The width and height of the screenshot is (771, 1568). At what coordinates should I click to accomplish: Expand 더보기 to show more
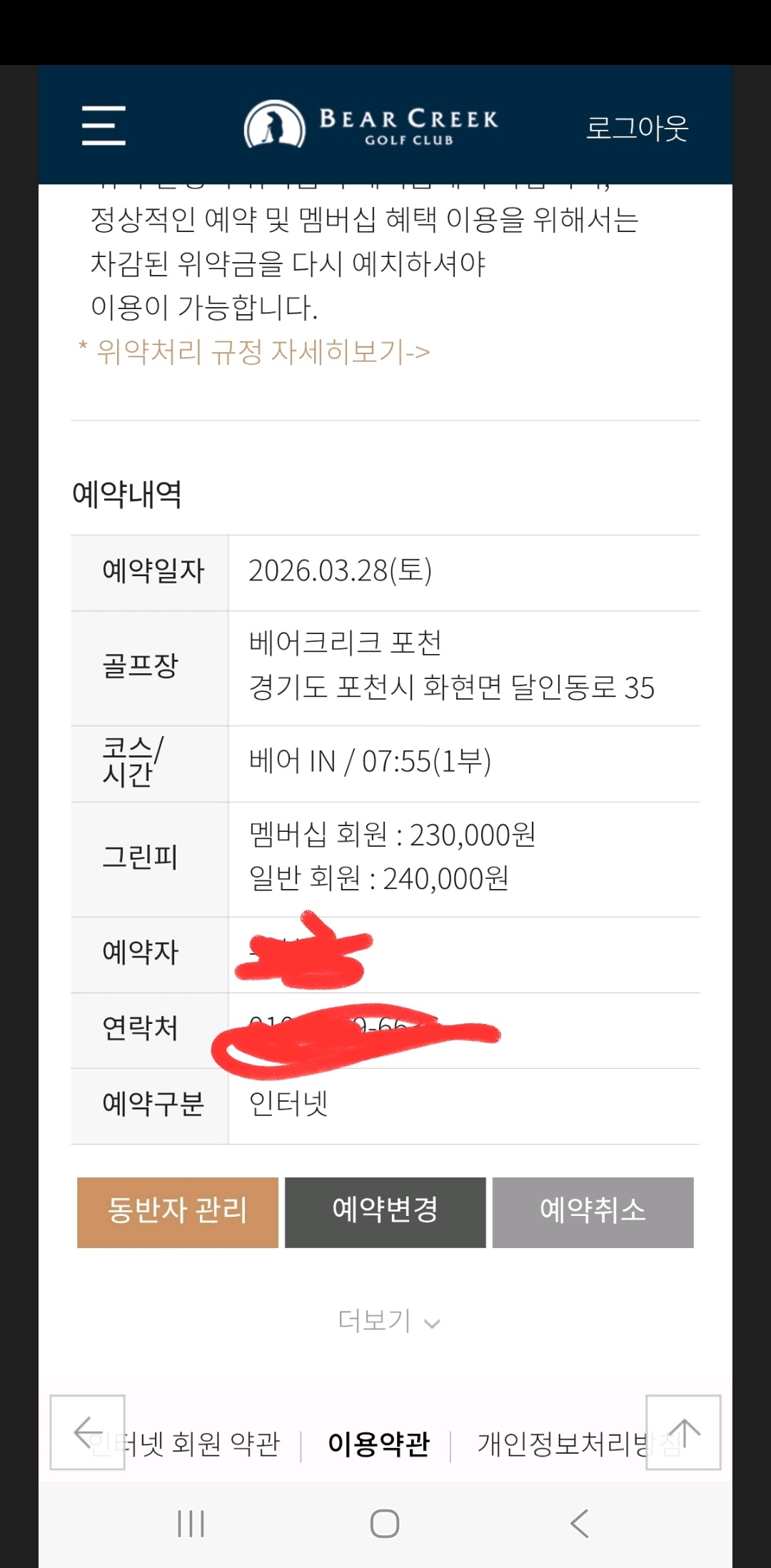click(x=388, y=1321)
